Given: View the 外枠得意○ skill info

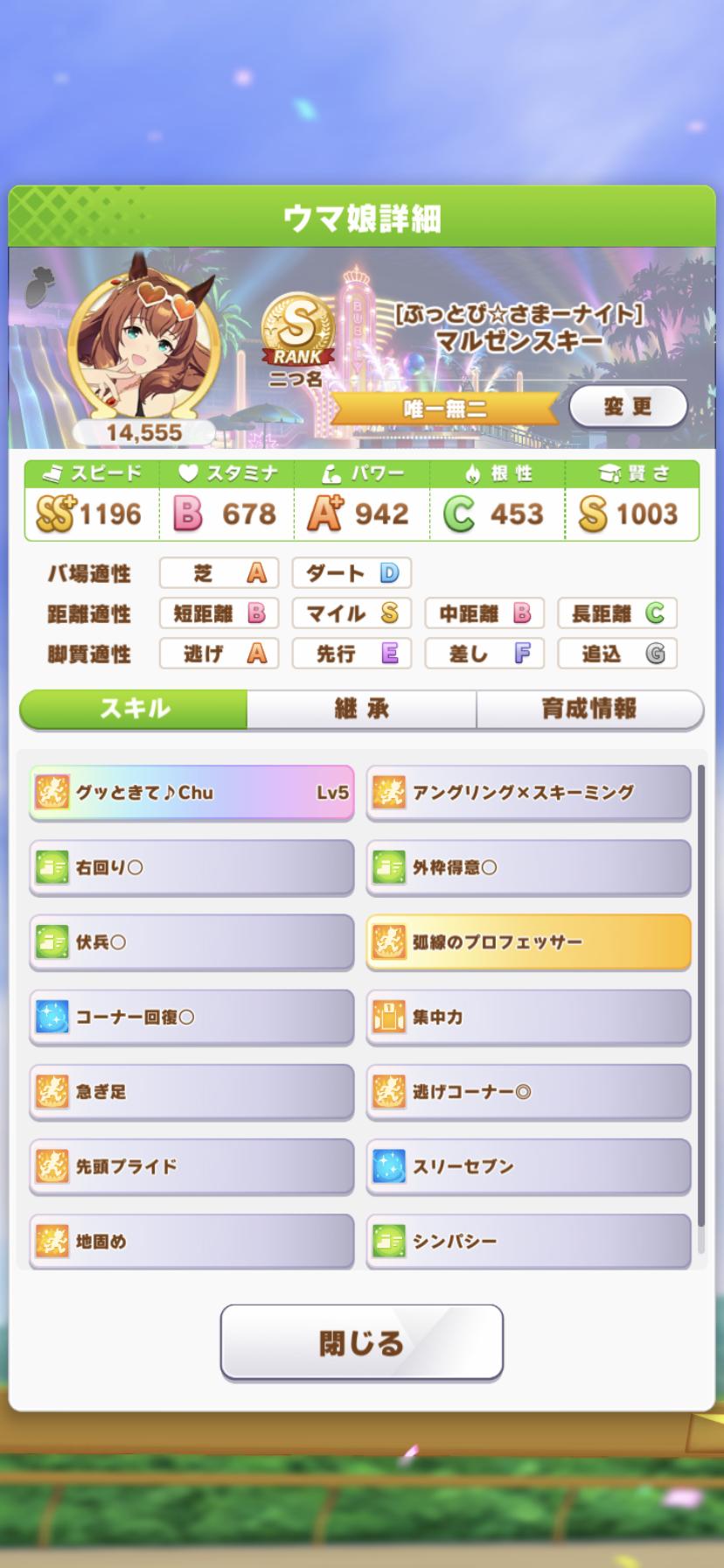Looking at the screenshot, I should pyautogui.click(x=528, y=867).
